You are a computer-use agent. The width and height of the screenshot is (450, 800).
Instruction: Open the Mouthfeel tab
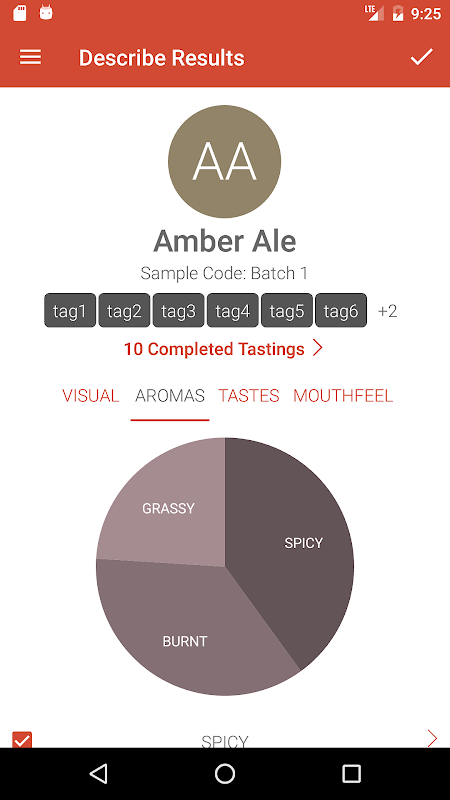coord(343,395)
